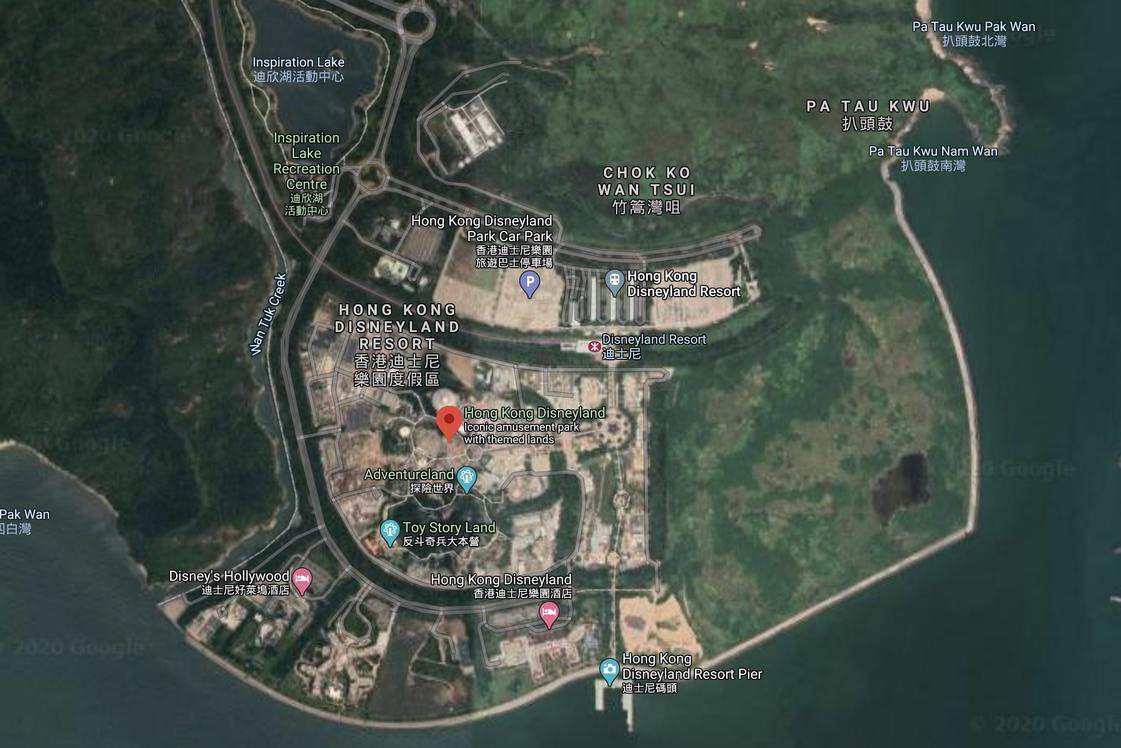Tap the Hong Kong Disneyland Resort marker
This screenshot has height=748, width=1121.
pyautogui.click(x=615, y=281)
